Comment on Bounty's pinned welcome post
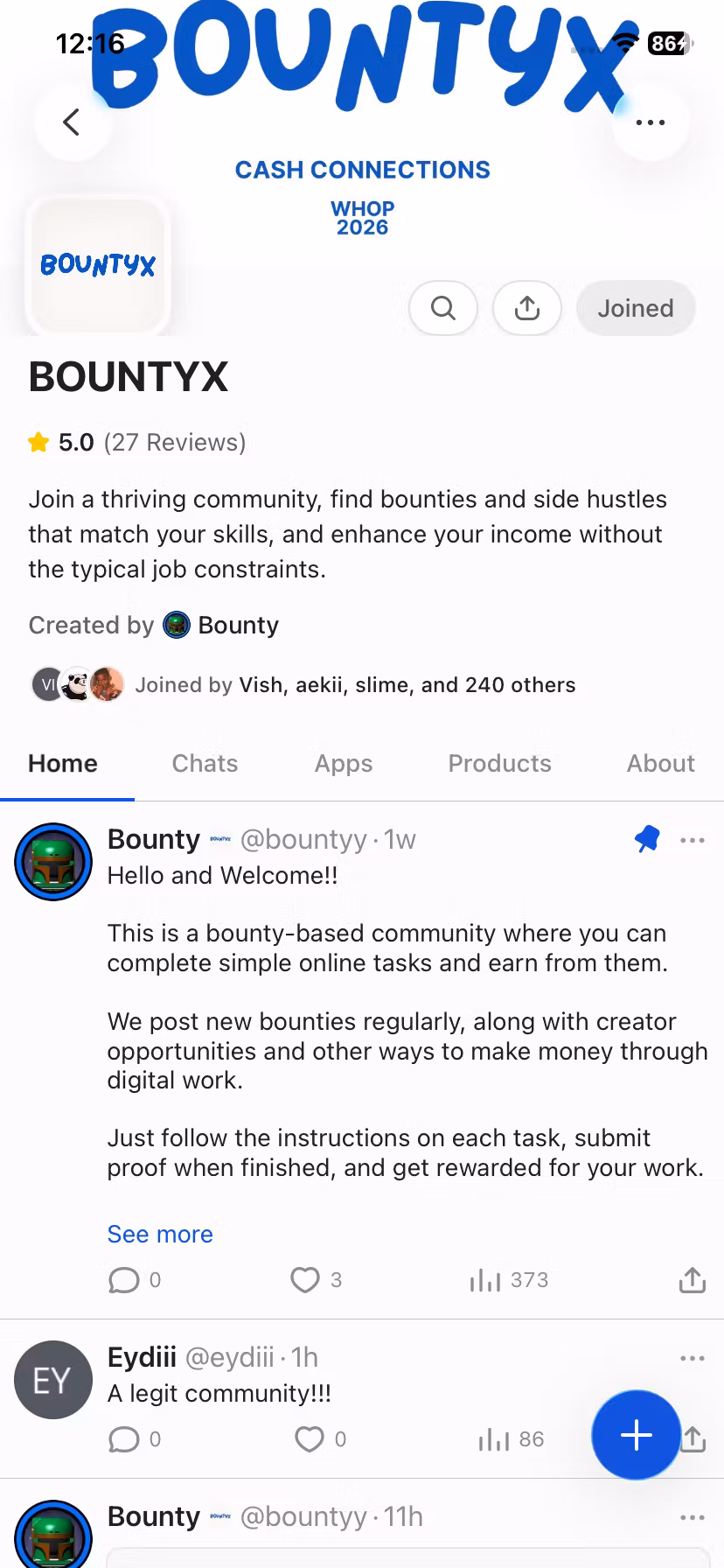 click(123, 1280)
